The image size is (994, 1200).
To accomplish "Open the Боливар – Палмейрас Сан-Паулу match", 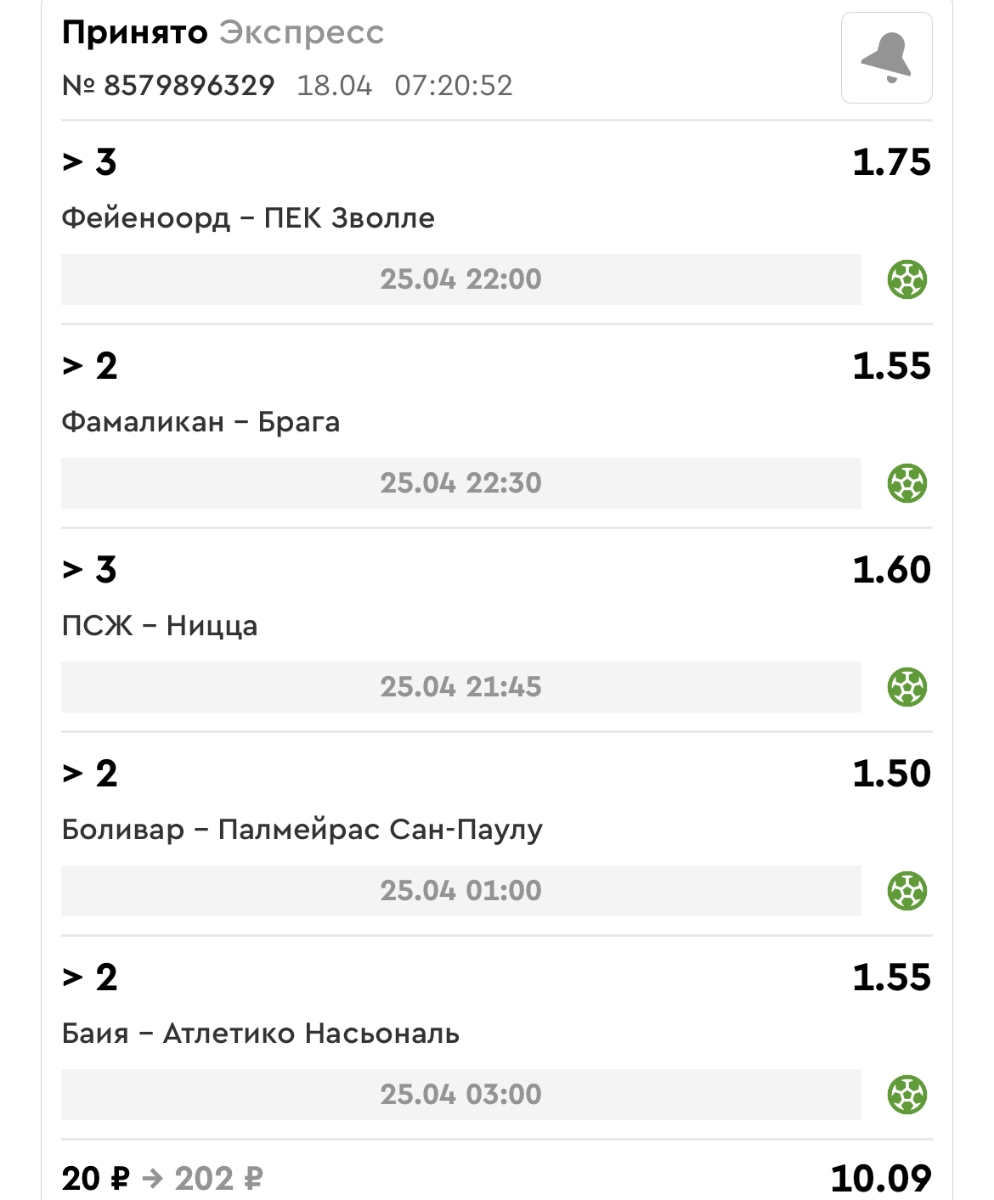I will pyautogui.click(x=302, y=830).
